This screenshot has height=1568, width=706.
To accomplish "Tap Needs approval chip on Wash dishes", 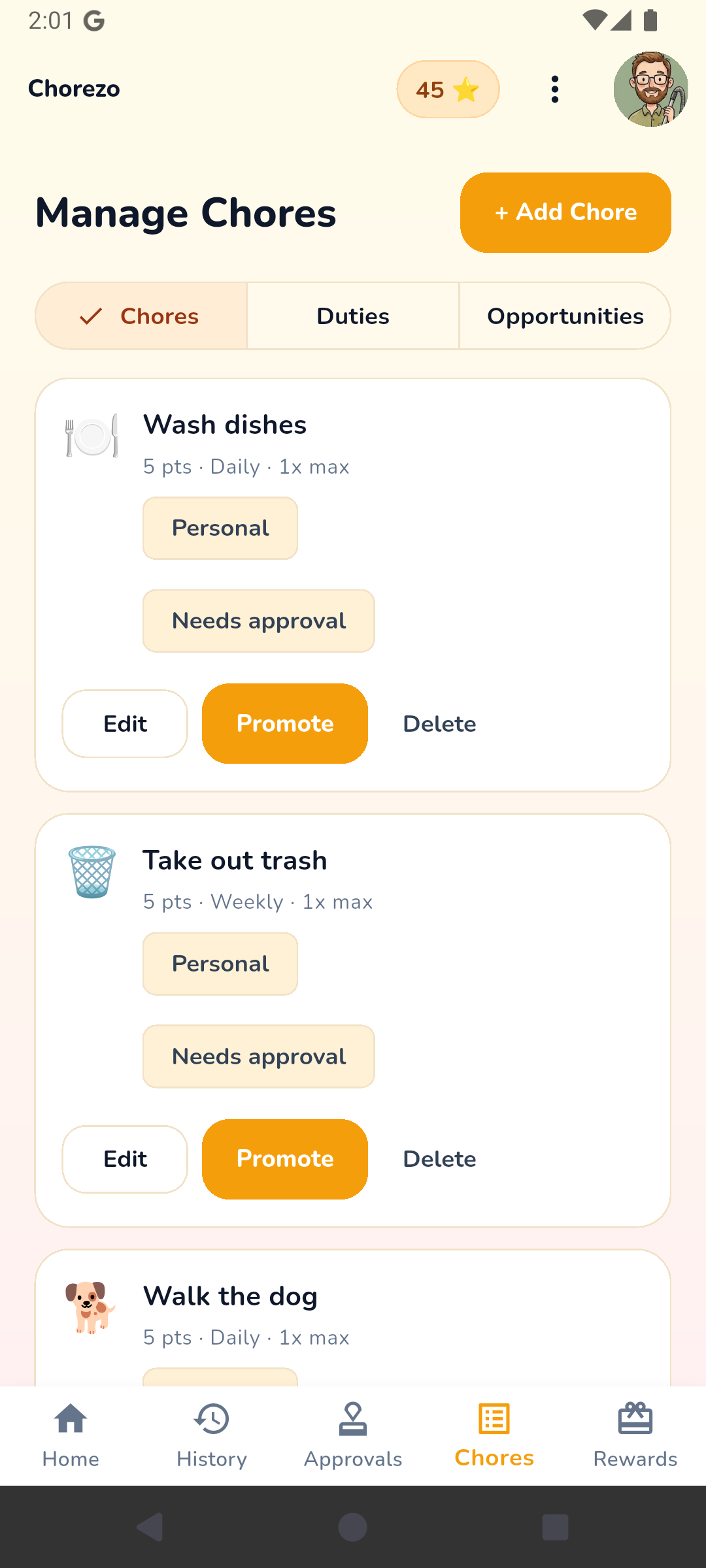I will click(x=258, y=621).
